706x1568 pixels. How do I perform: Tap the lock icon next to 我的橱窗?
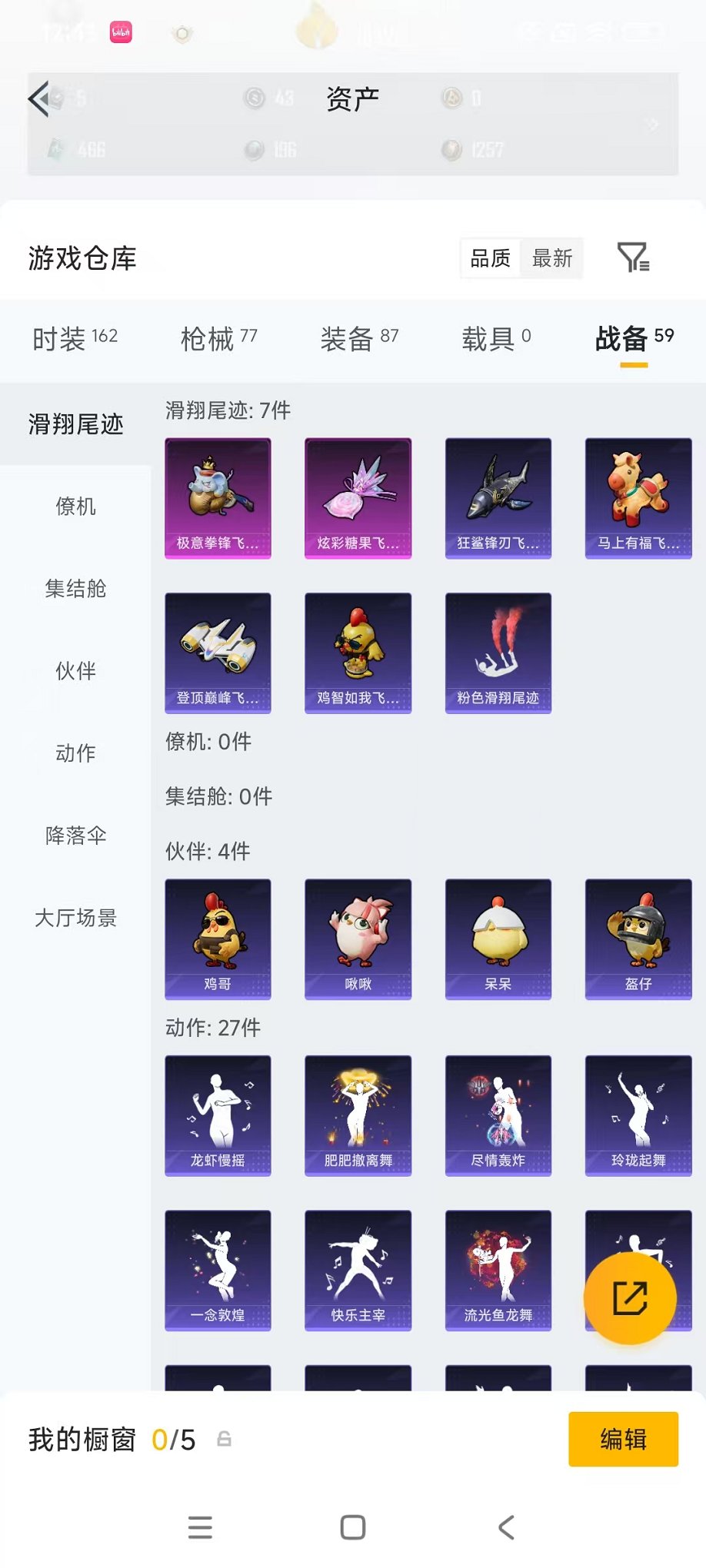224,1439
